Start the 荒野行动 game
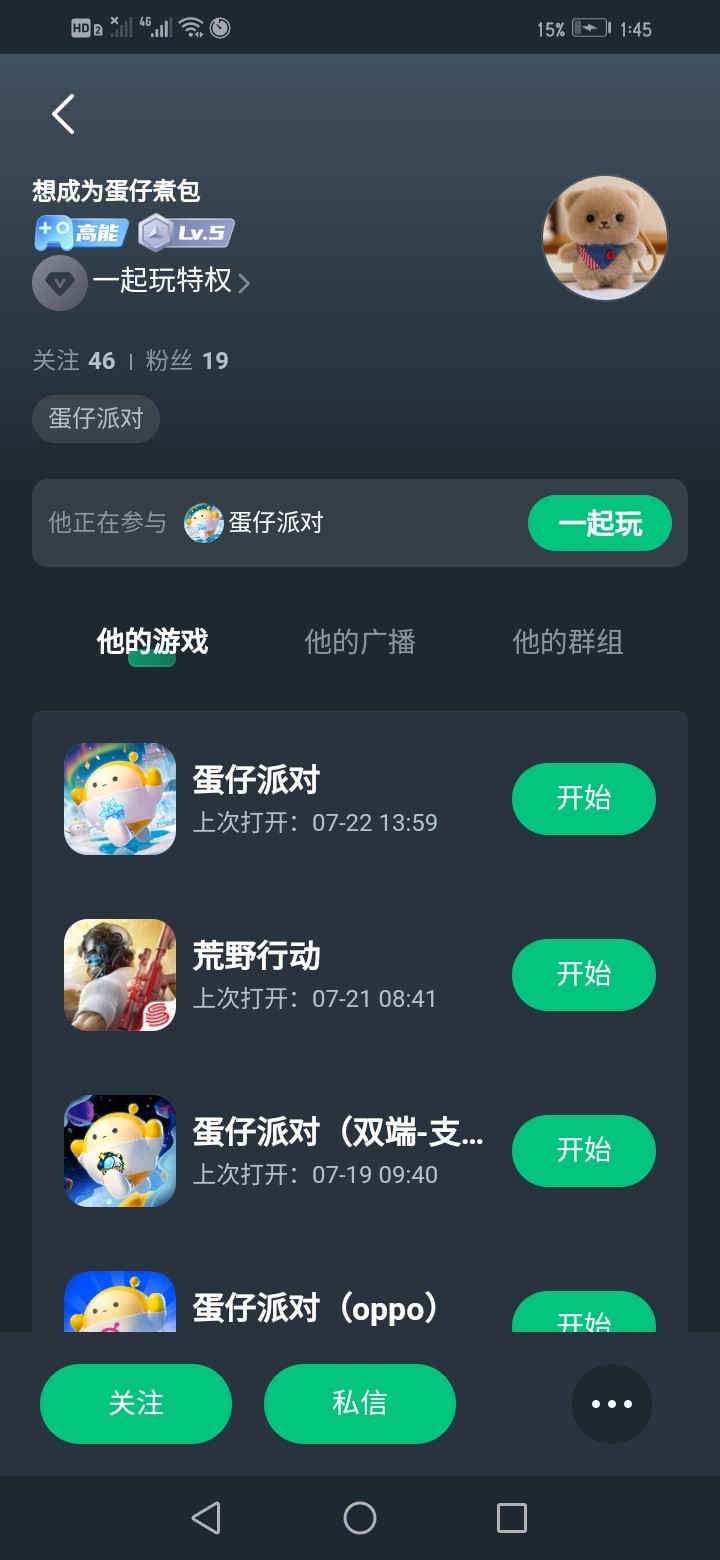The image size is (720, 1560). click(584, 975)
